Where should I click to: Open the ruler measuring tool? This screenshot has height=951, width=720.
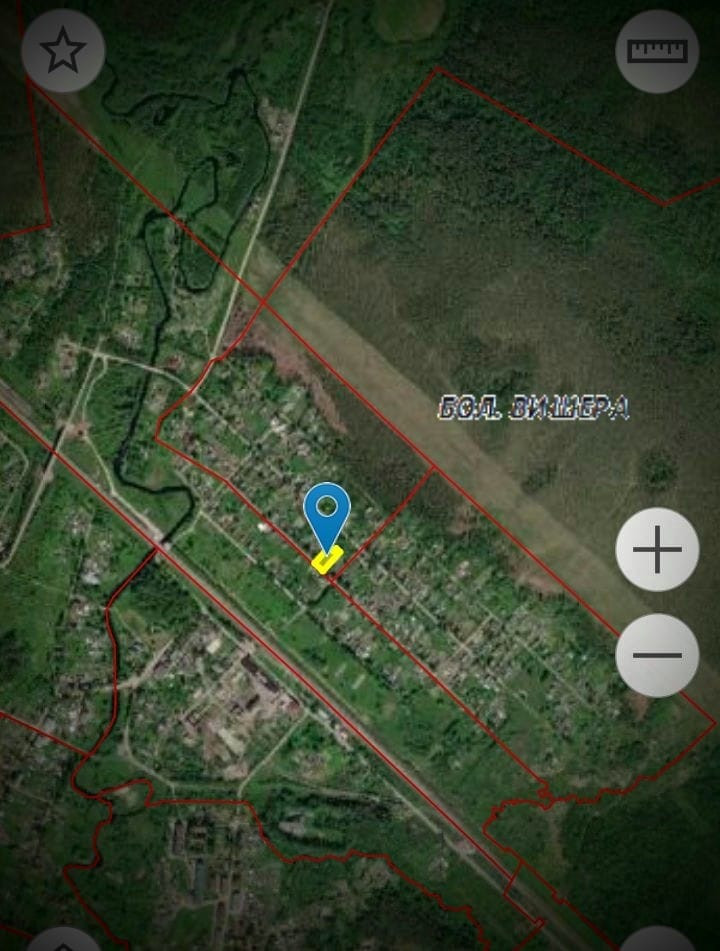pyautogui.click(x=657, y=51)
